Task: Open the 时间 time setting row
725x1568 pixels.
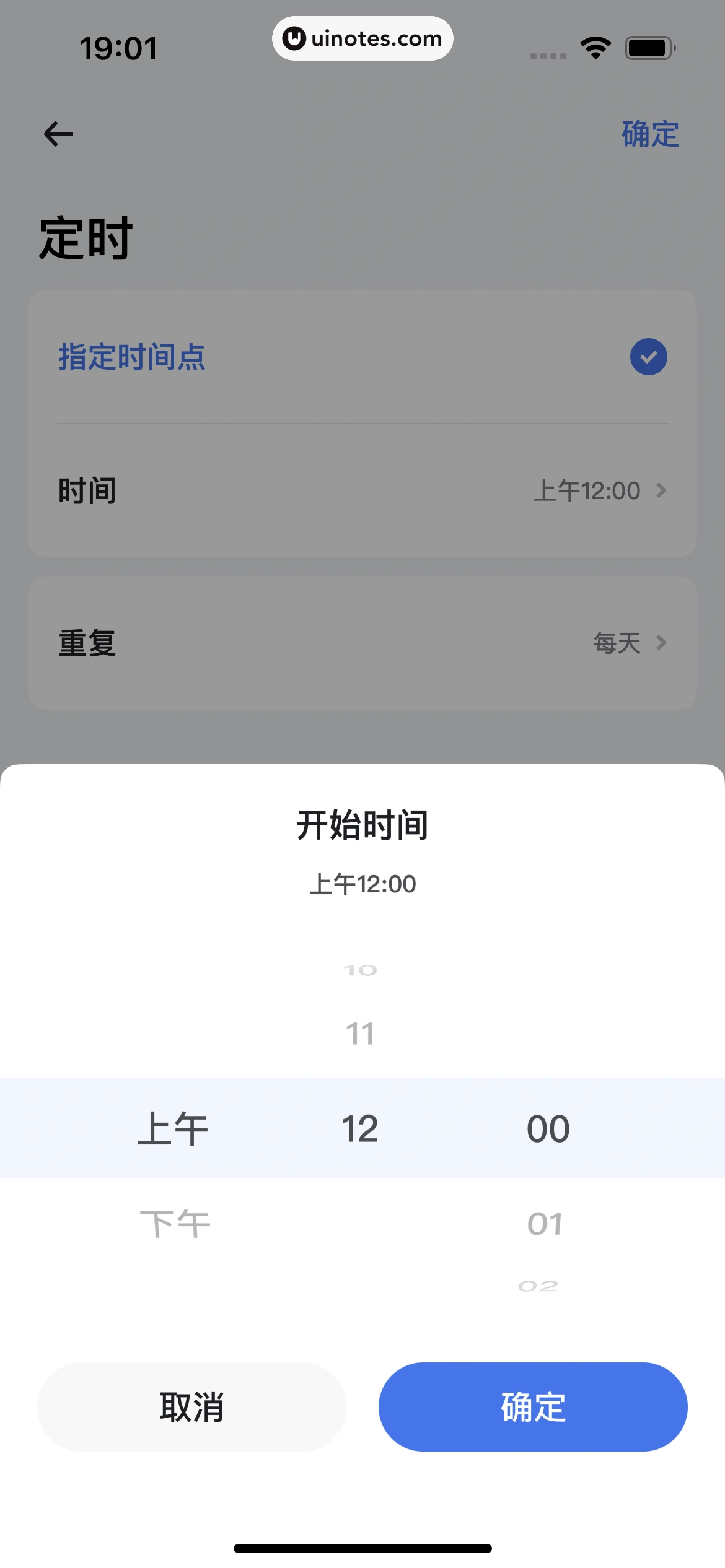Action: pos(362,490)
